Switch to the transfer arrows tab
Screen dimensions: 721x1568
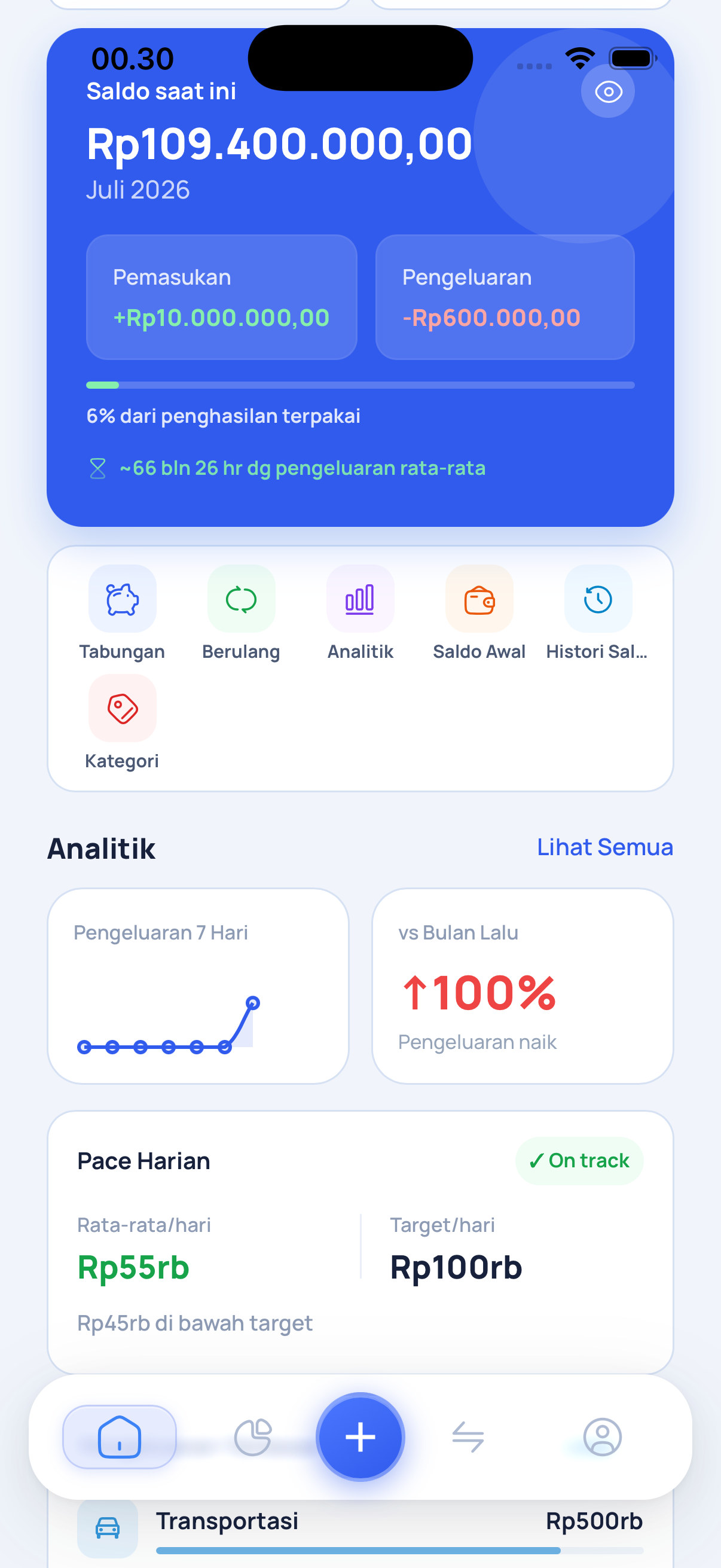tap(468, 1437)
